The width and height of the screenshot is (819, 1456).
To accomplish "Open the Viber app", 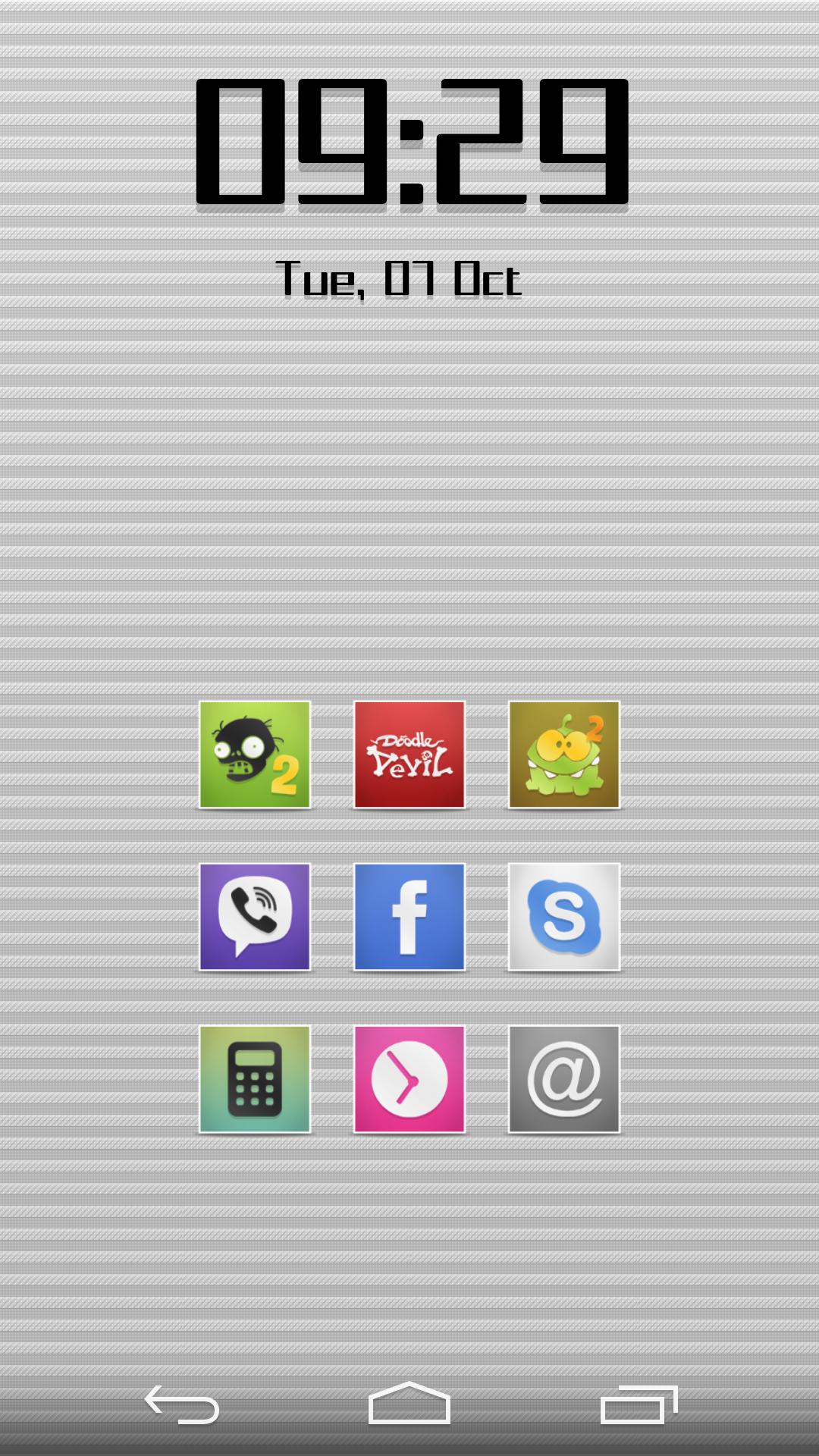I will [x=255, y=917].
